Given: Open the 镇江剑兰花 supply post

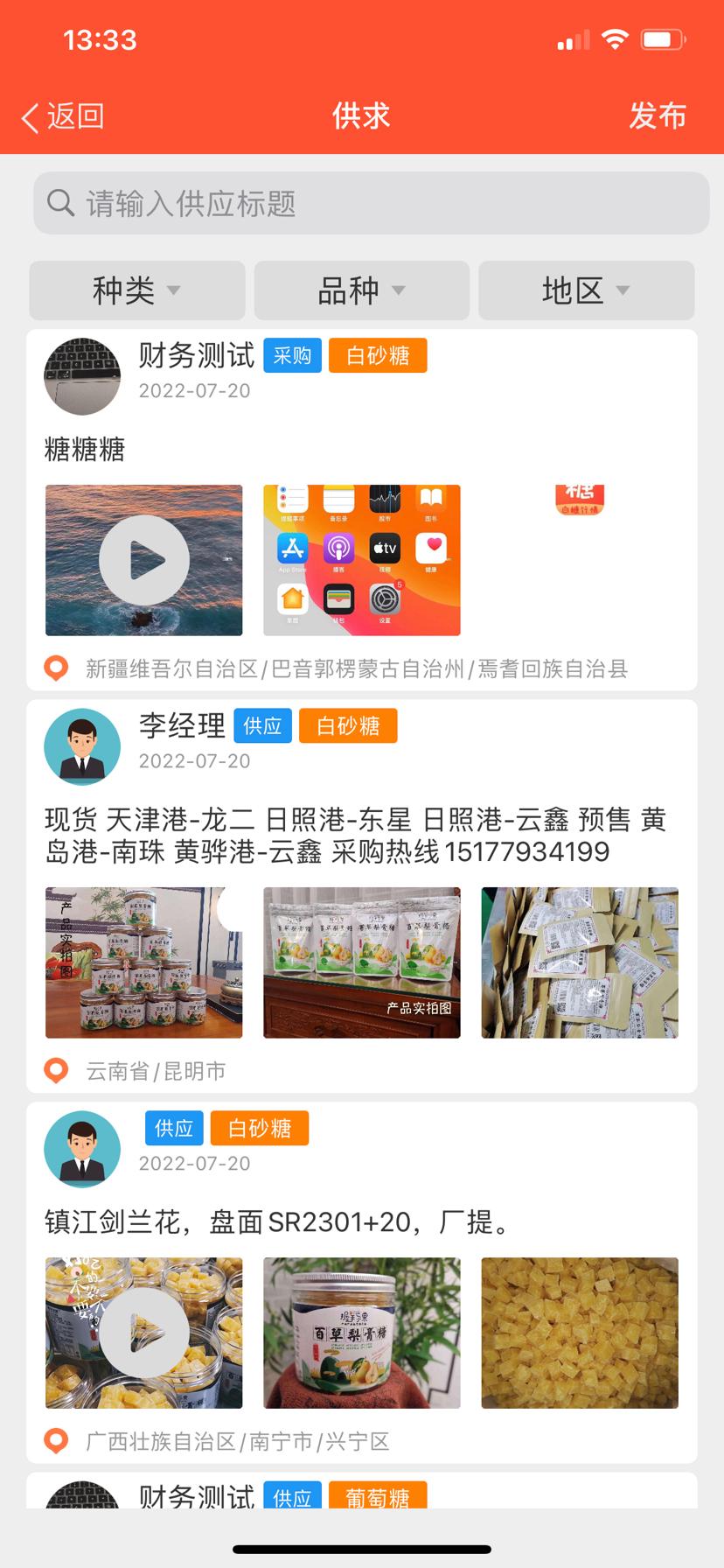Looking at the screenshot, I should tap(278, 1221).
